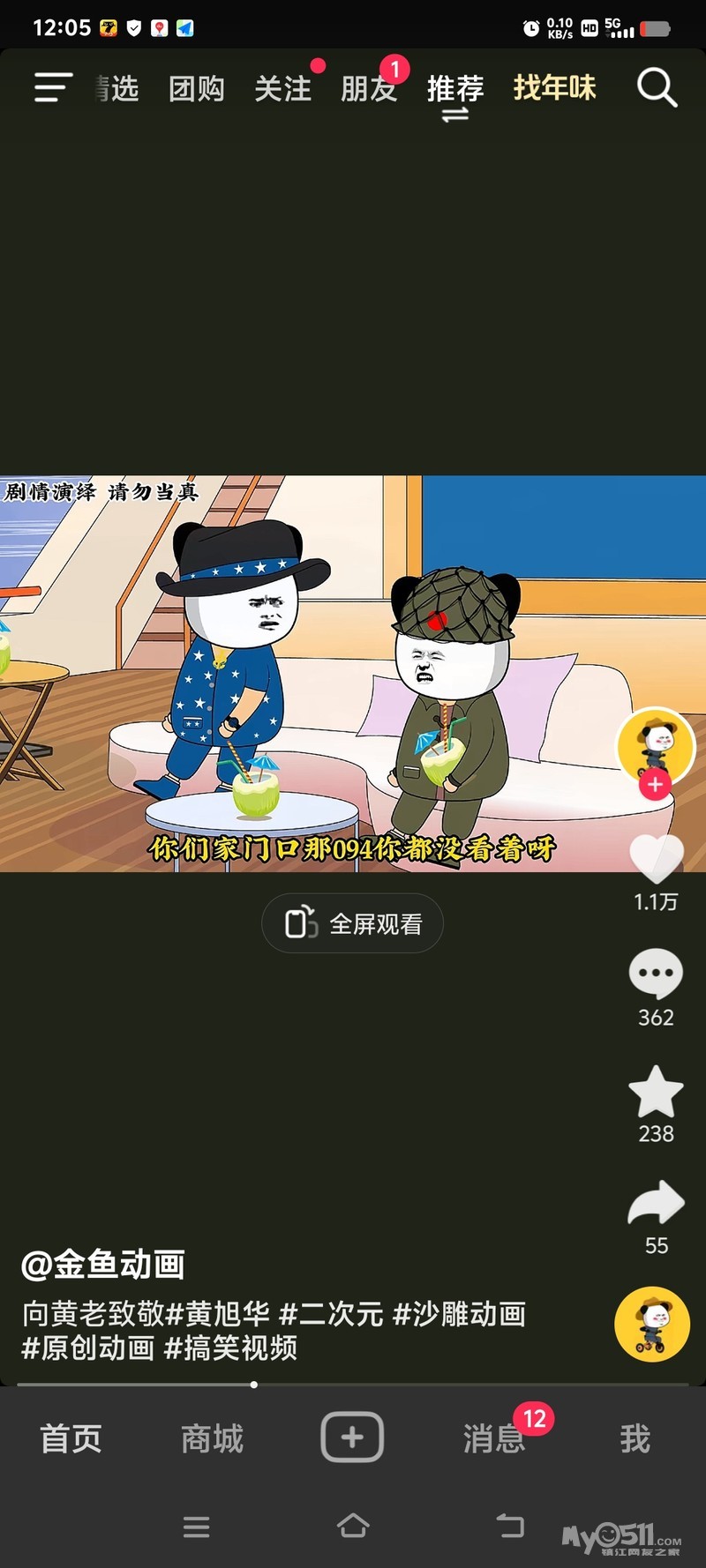Switch to the 朋友 tab

369,89
